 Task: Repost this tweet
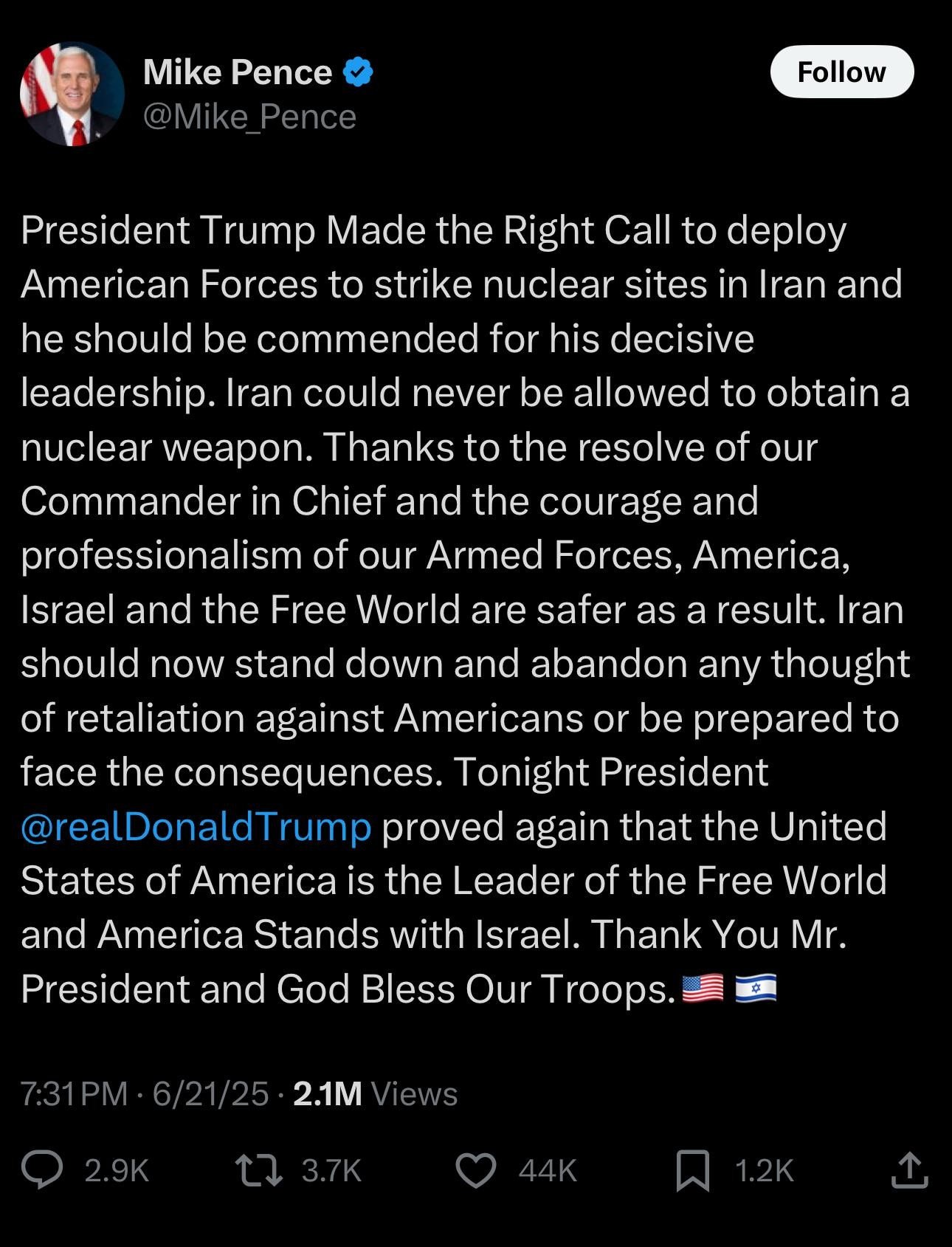tap(258, 1169)
